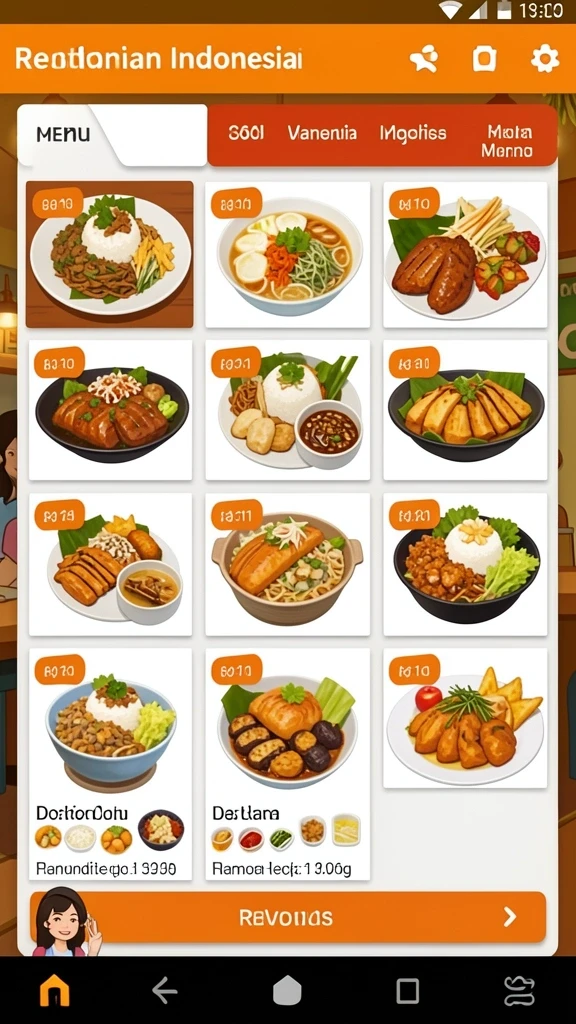Tap the rounded square icon beside settings
Screen dimensions: 576x1024
[484, 59]
